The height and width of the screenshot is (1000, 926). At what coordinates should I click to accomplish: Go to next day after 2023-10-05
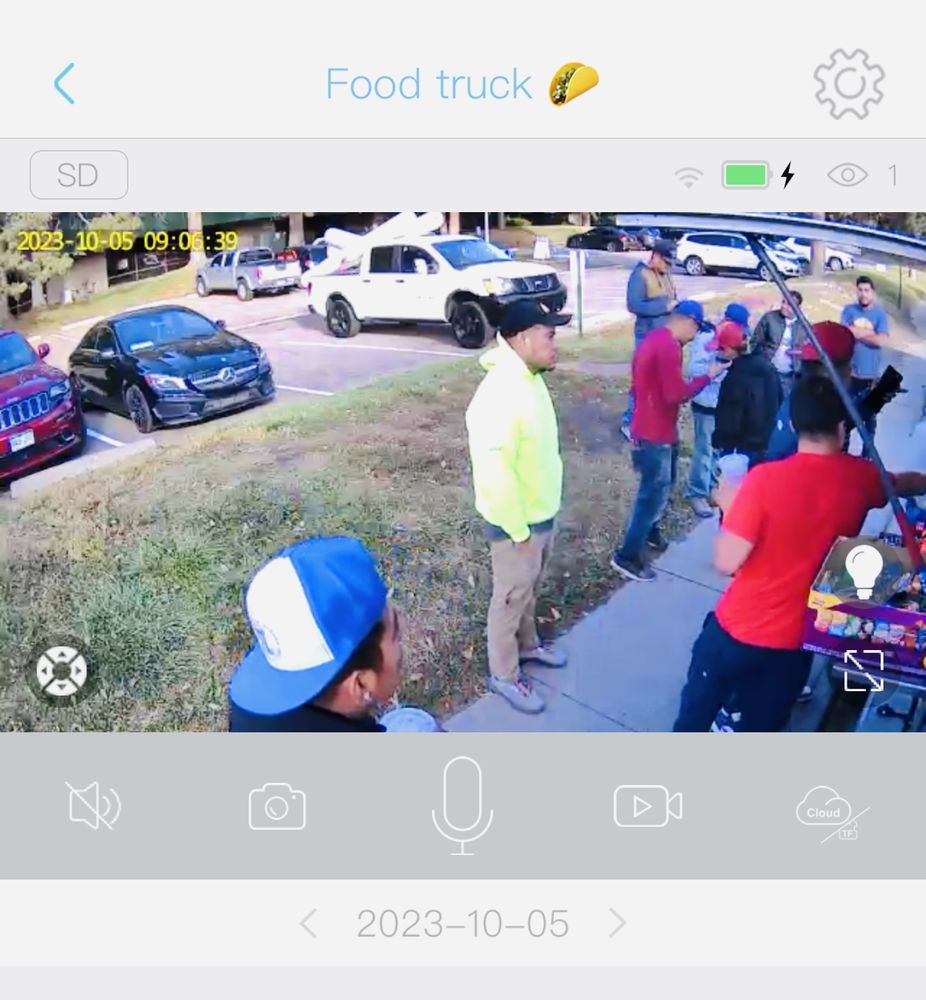pos(617,923)
